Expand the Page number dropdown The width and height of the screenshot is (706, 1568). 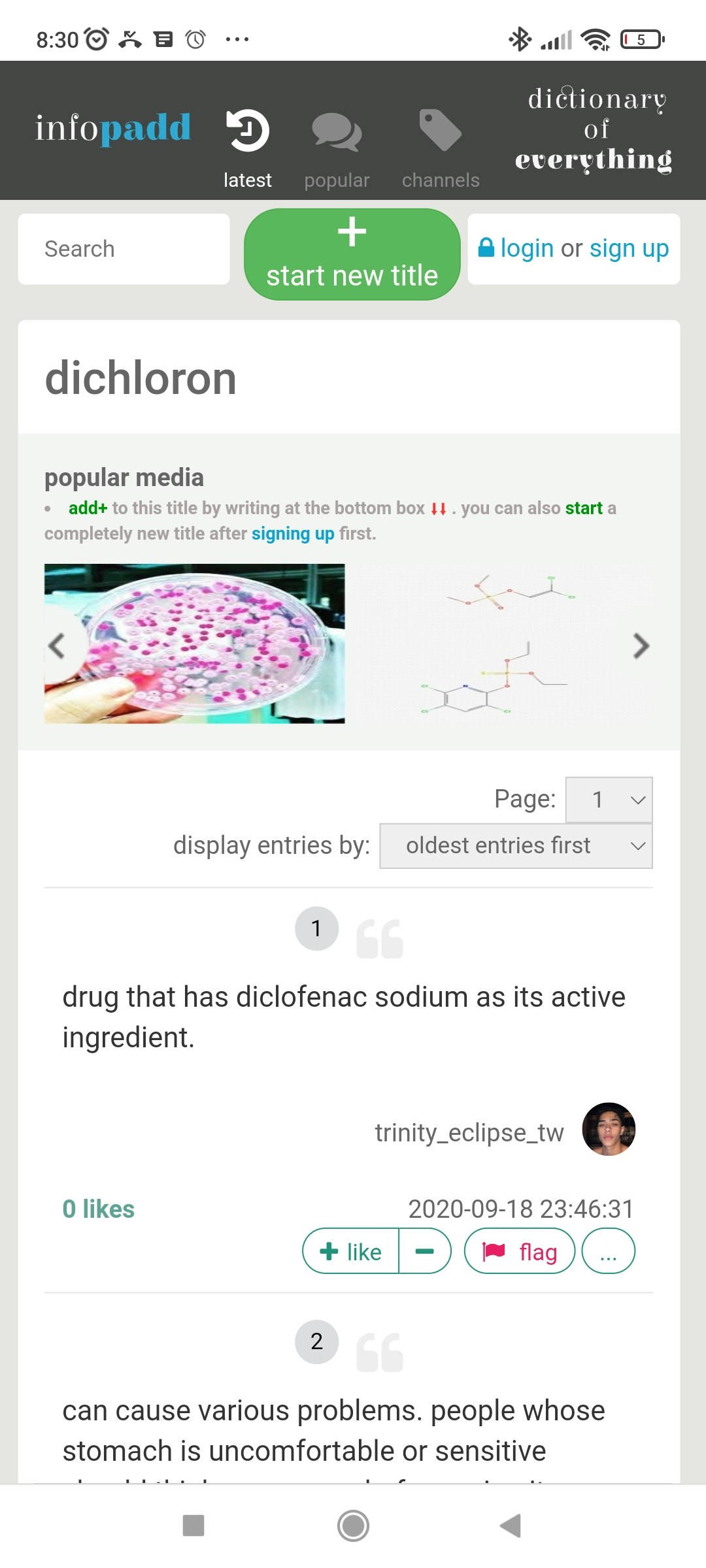tap(609, 800)
